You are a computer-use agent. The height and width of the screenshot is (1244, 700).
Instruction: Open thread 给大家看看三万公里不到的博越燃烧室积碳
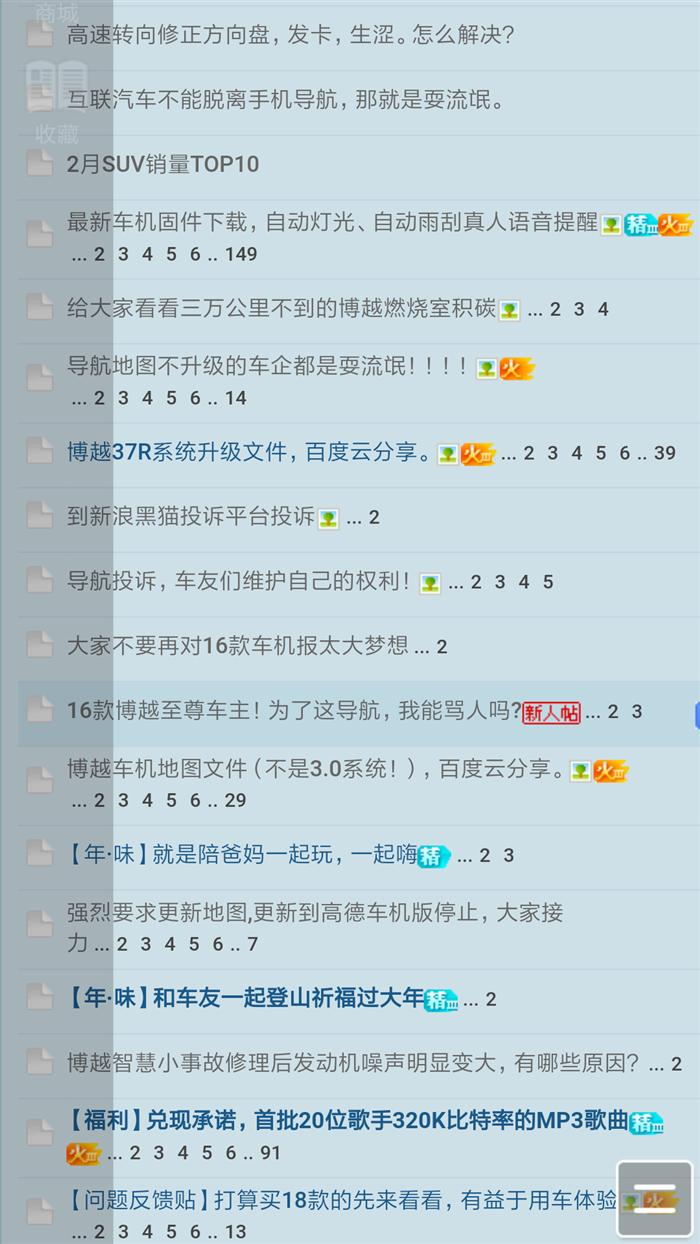click(x=281, y=308)
